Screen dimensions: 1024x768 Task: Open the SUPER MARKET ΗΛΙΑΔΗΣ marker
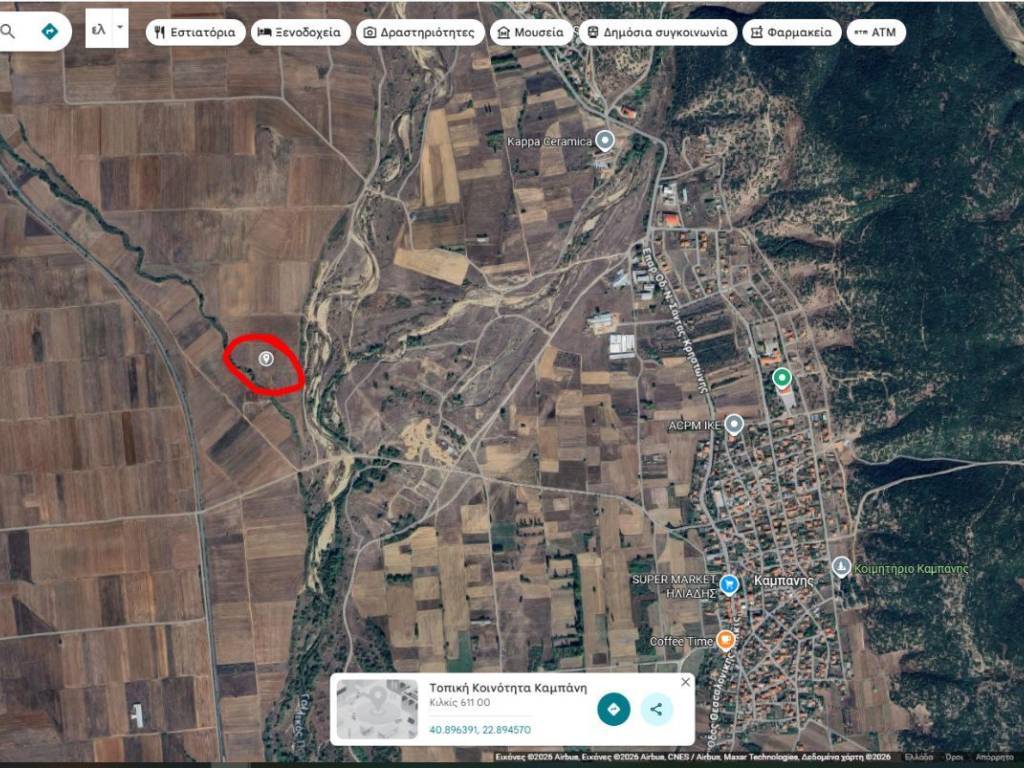pyautogui.click(x=729, y=583)
